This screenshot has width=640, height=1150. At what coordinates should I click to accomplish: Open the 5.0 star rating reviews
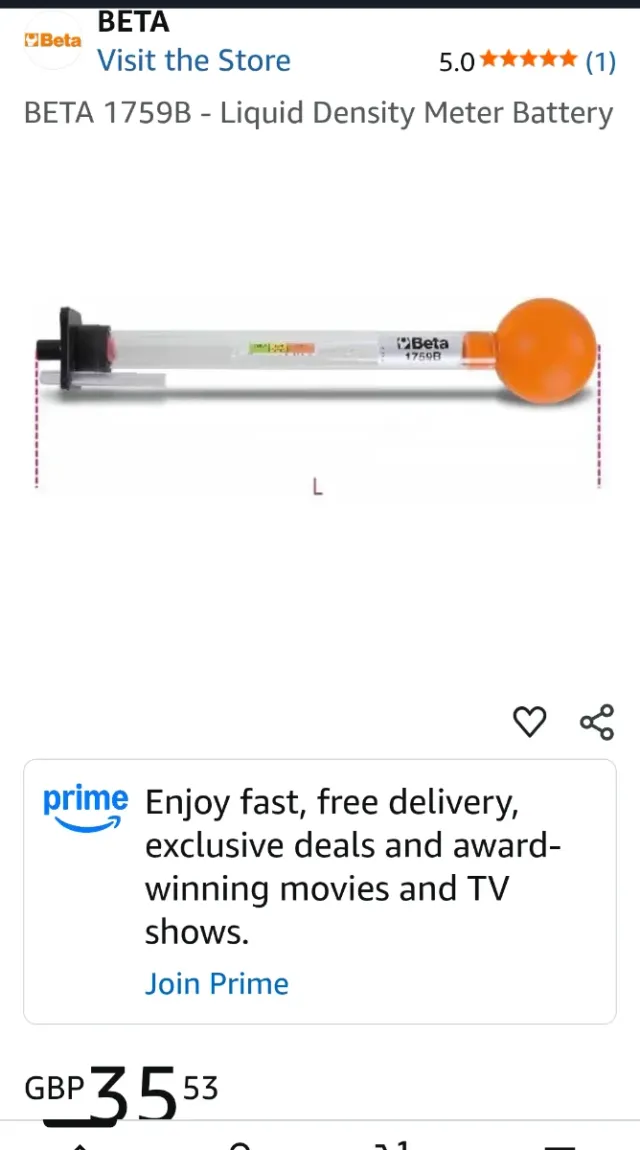[527, 61]
